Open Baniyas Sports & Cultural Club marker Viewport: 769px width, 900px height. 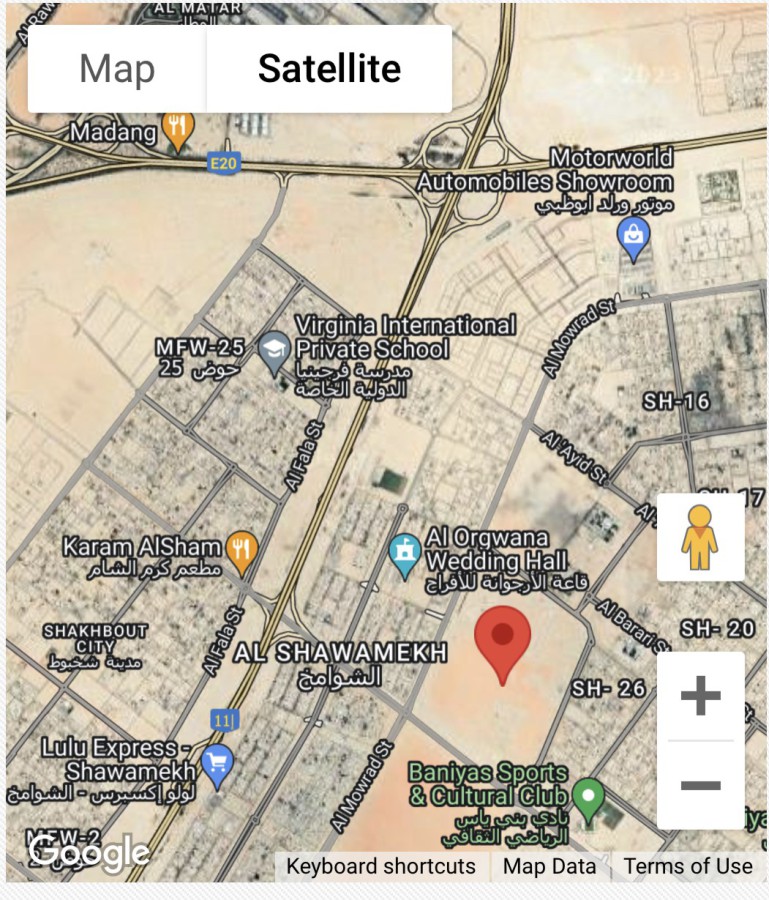(589, 797)
